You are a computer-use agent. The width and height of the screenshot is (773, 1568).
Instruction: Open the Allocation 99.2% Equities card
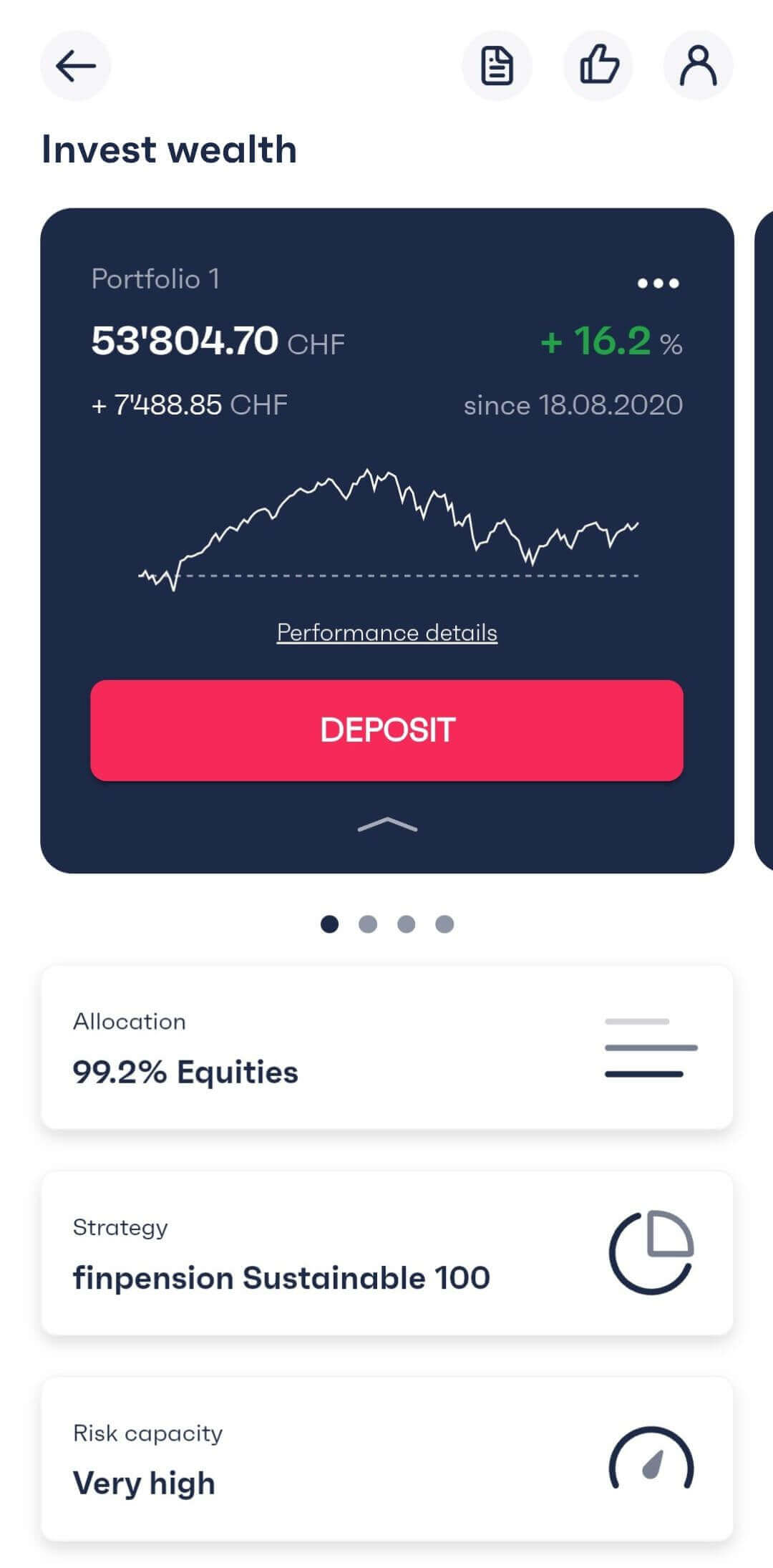[387, 1047]
